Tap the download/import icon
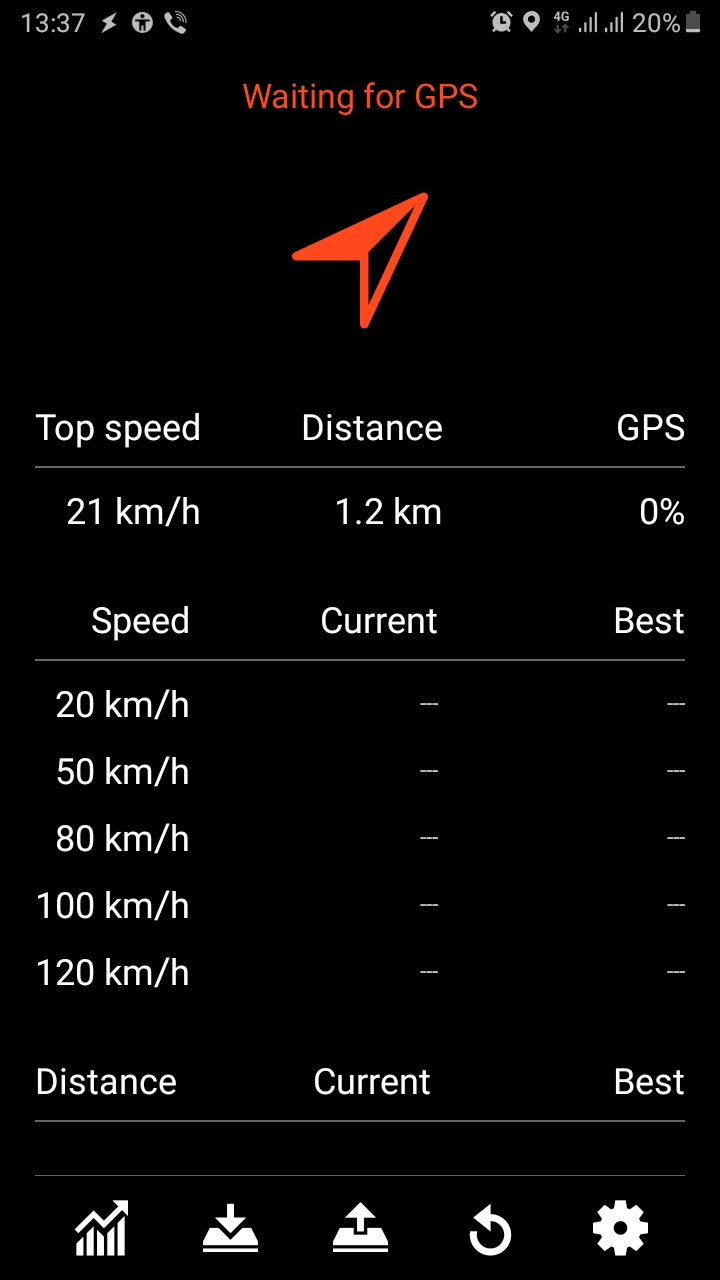Screen dimensions: 720x1280 [x=230, y=1228]
